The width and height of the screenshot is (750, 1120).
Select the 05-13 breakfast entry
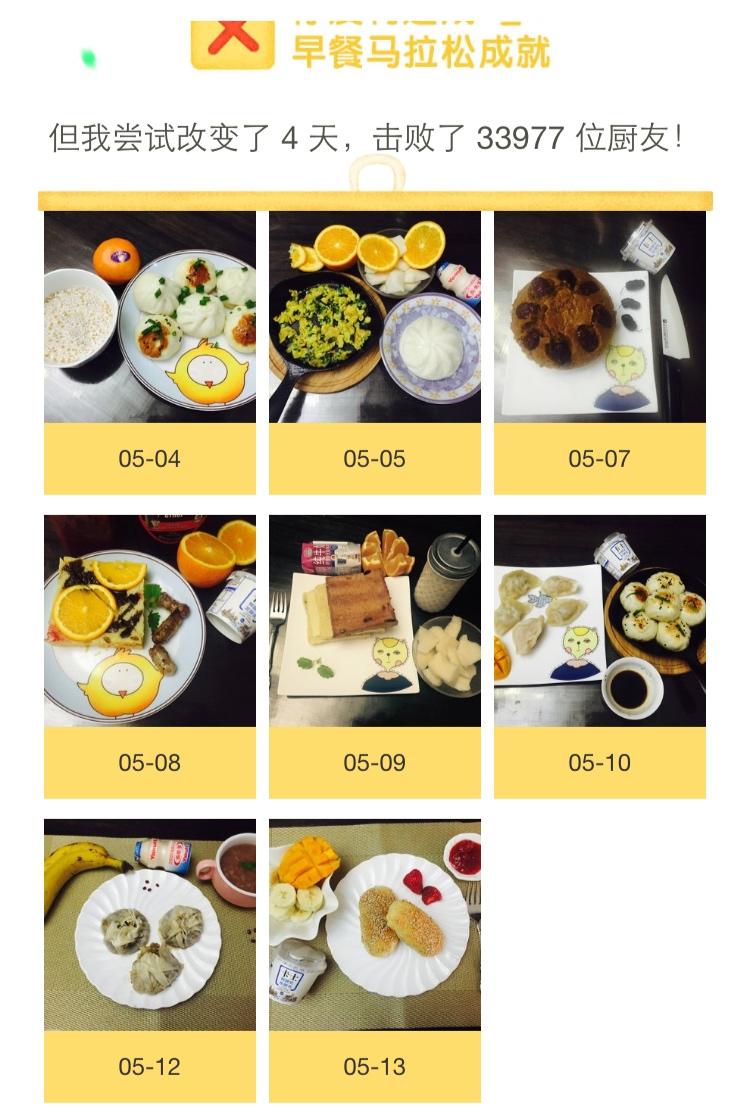coord(375,926)
